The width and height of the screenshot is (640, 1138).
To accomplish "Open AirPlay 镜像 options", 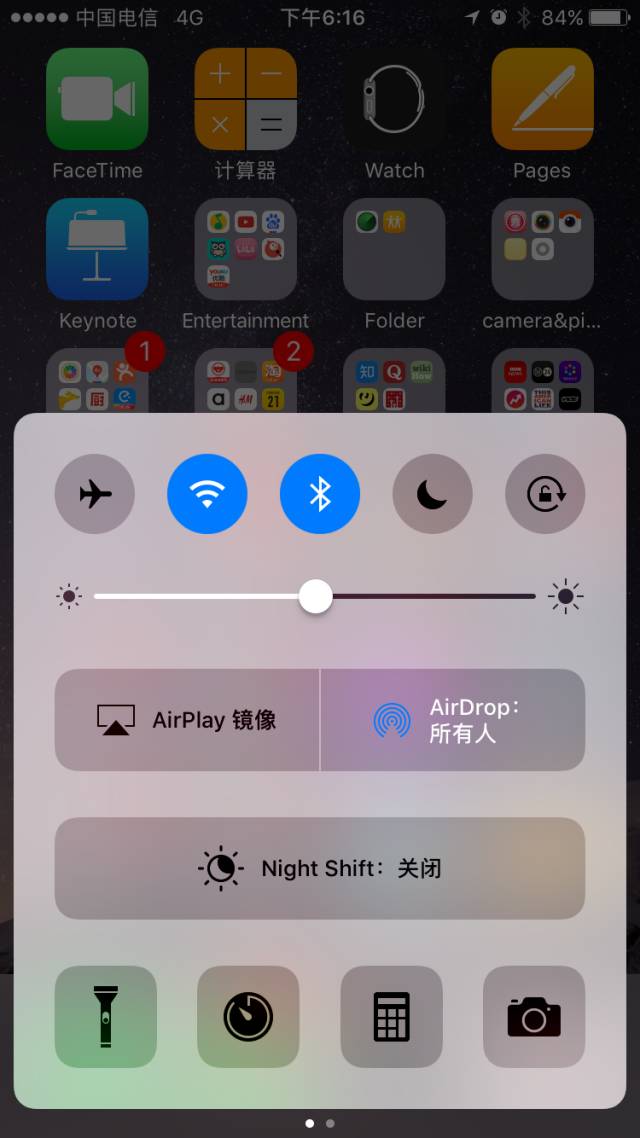I will [187, 720].
